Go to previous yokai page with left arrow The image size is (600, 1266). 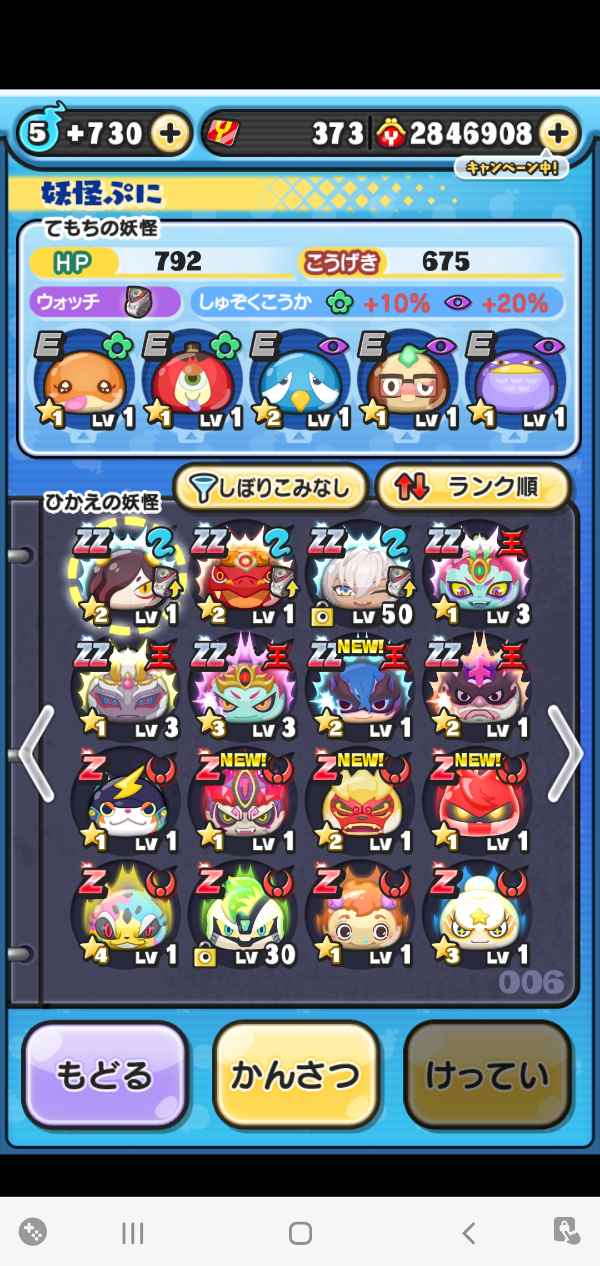(33, 754)
